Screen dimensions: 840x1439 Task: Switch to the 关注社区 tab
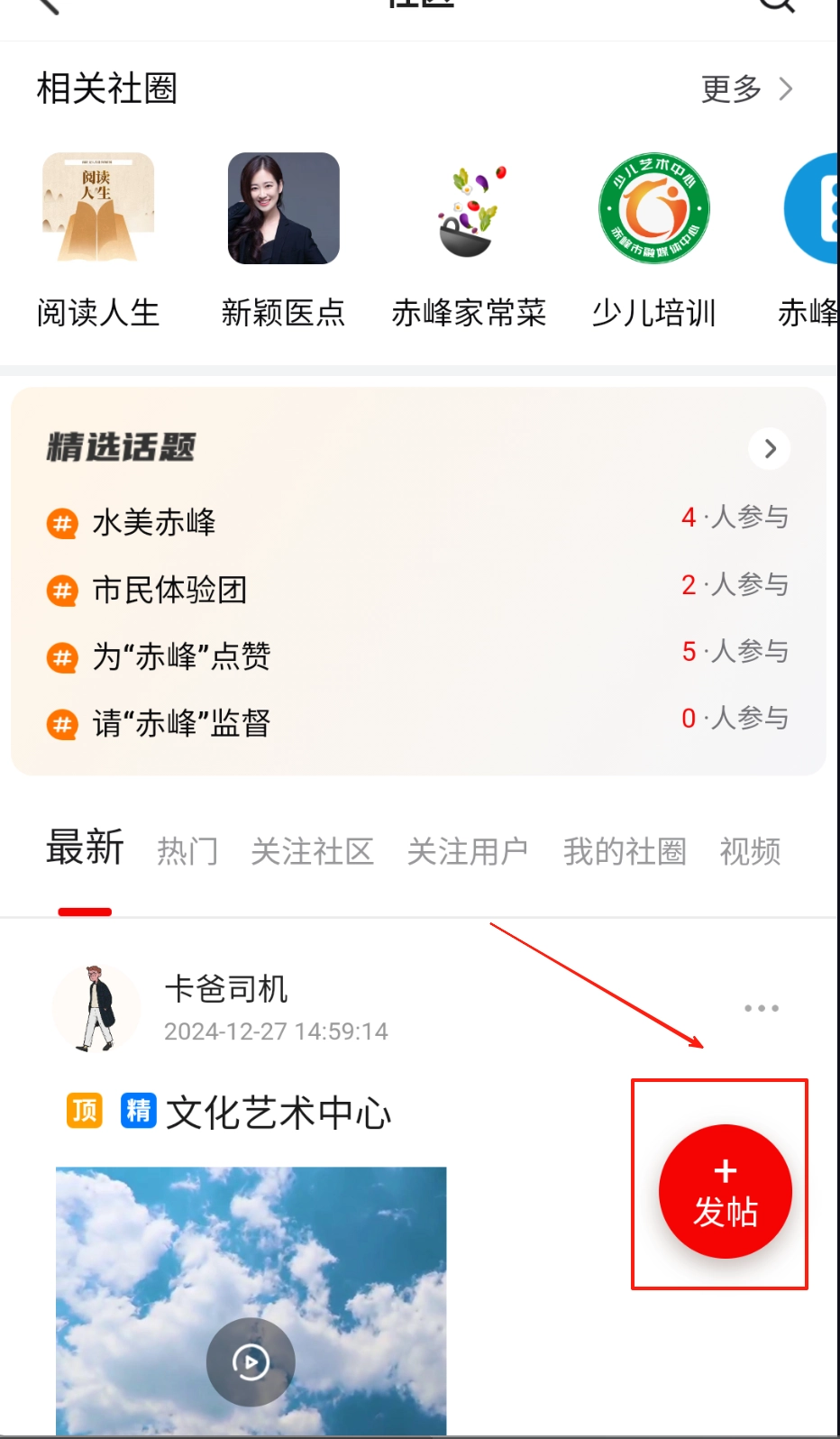click(312, 851)
